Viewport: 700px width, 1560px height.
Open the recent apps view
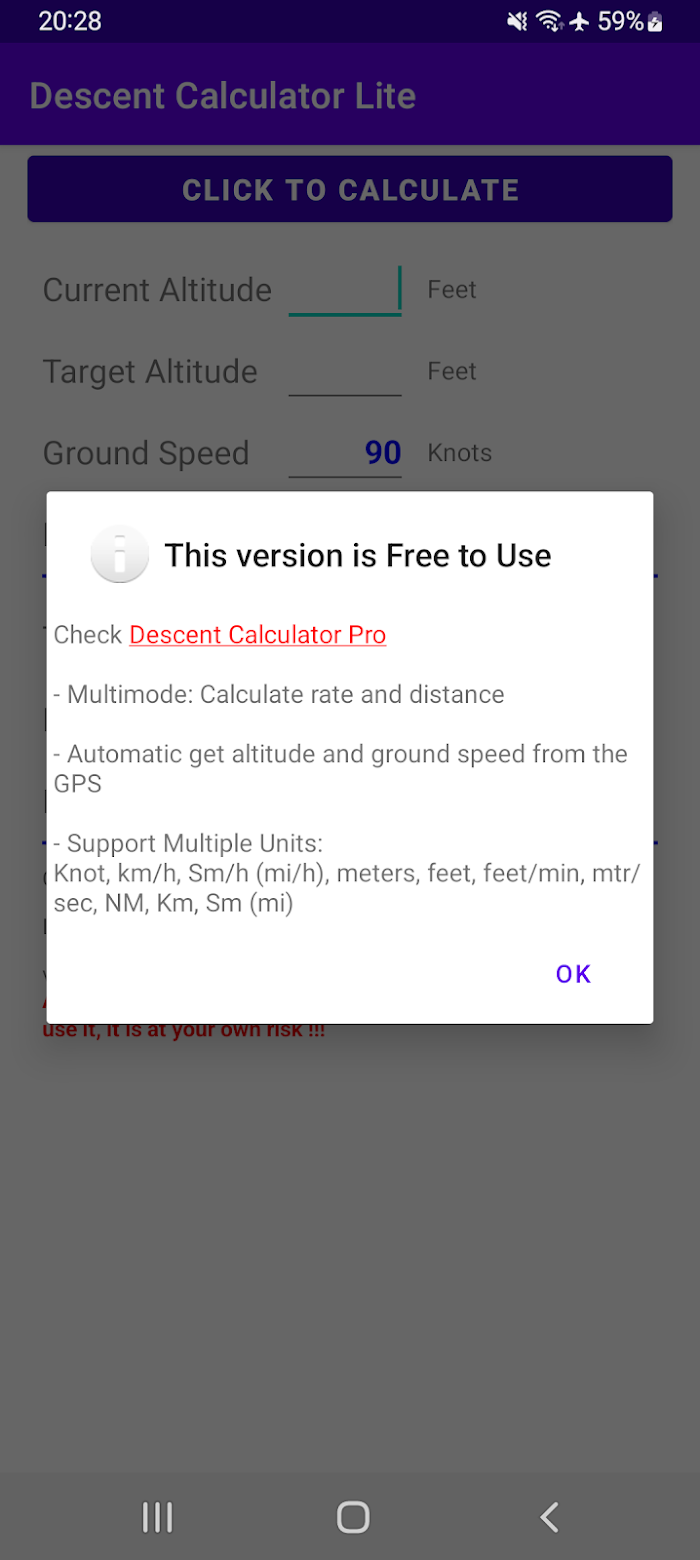tap(157, 1517)
